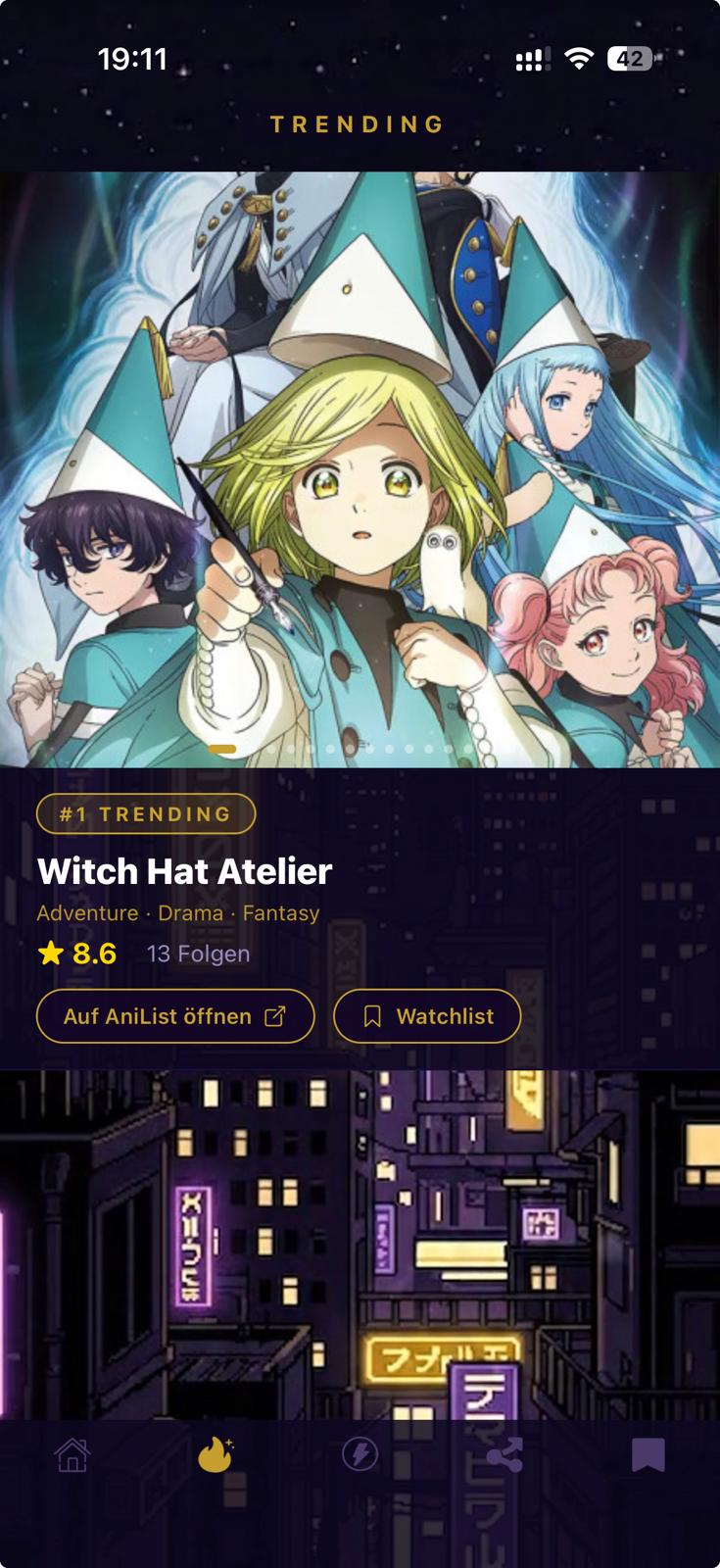Open the 13 Folgen episode list
Image resolution: width=720 pixels, height=1568 pixels.
point(196,953)
